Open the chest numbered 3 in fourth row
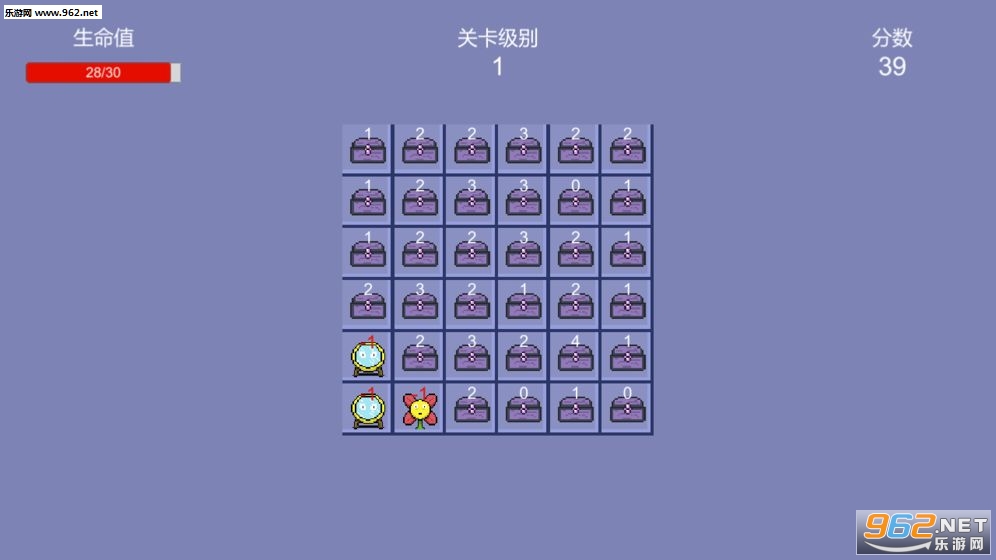This screenshot has height=560, width=996. [420, 305]
